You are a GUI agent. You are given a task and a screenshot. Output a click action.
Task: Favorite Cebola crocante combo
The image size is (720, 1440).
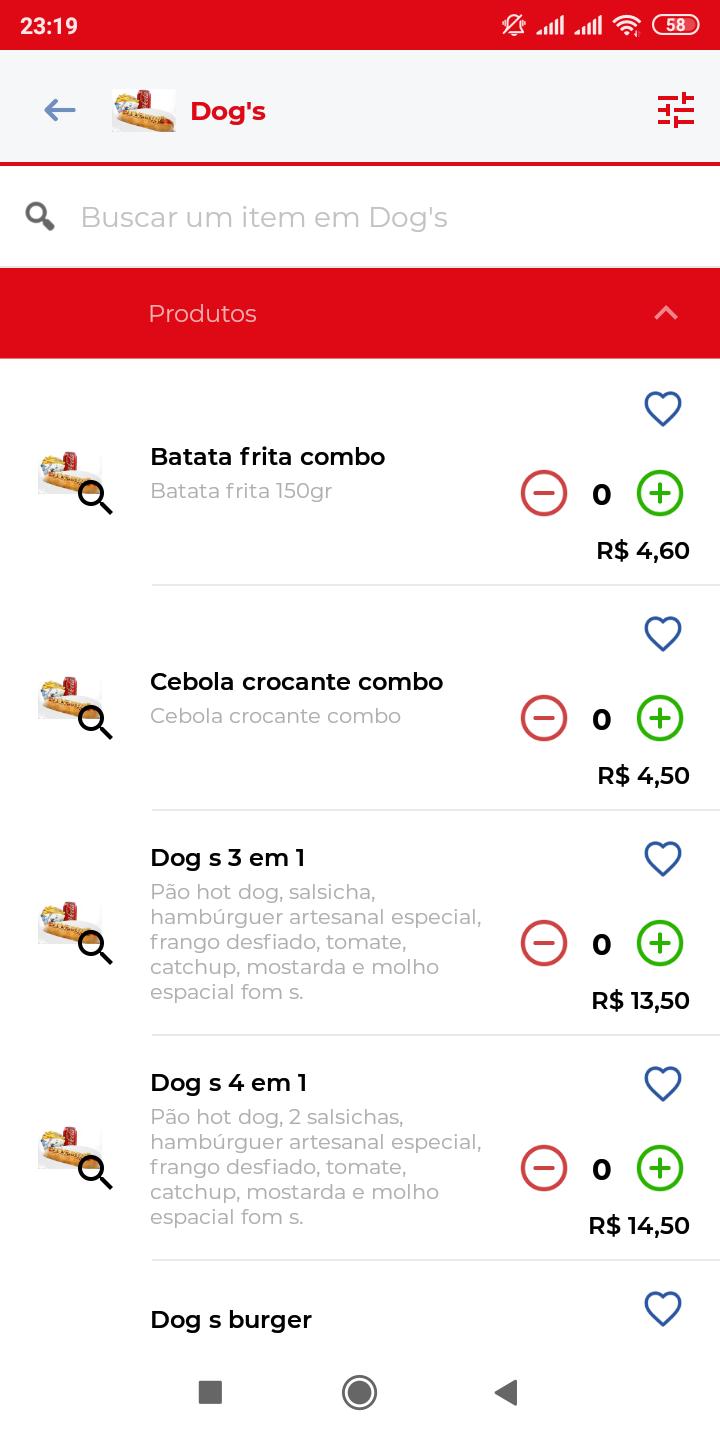pyautogui.click(x=662, y=633)
